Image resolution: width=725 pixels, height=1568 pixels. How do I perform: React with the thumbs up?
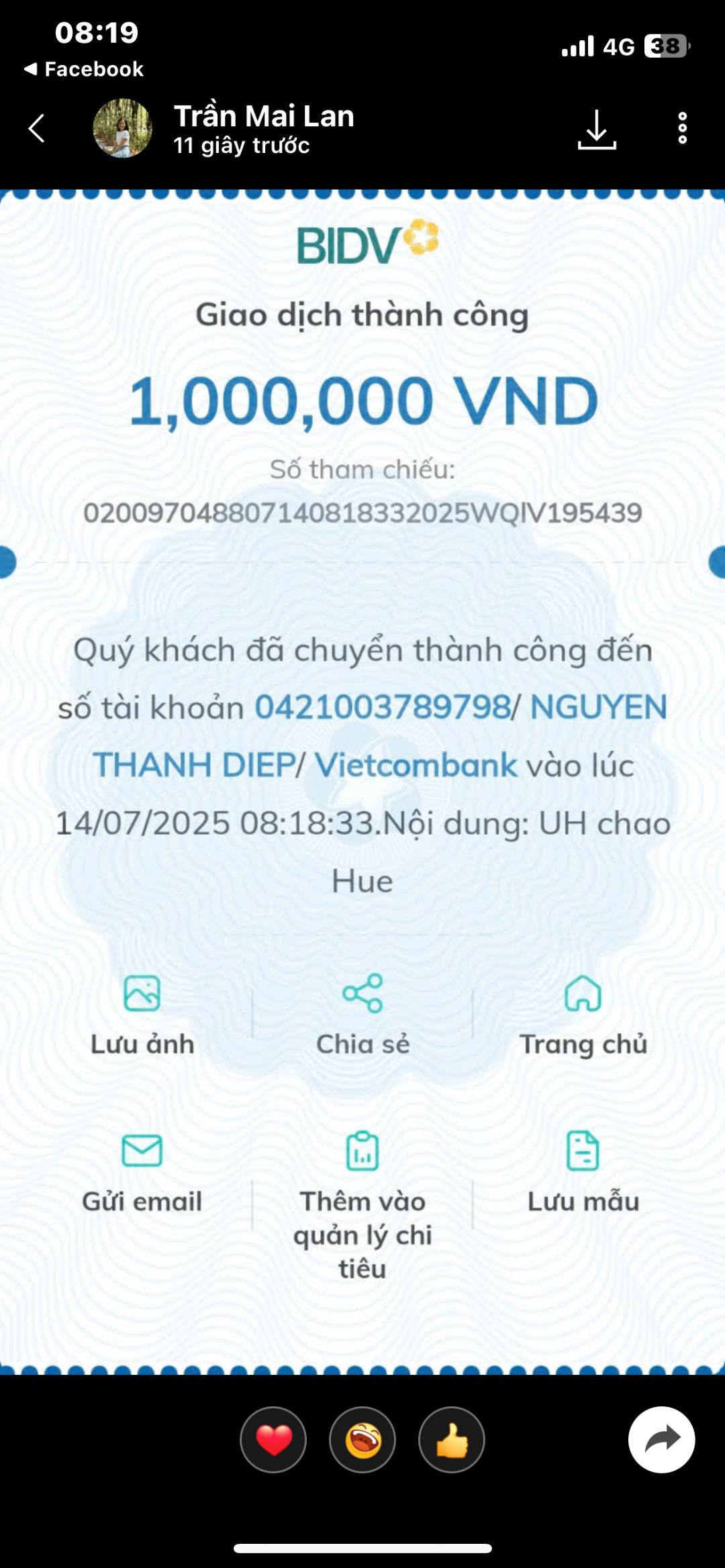pos(452,1440)
